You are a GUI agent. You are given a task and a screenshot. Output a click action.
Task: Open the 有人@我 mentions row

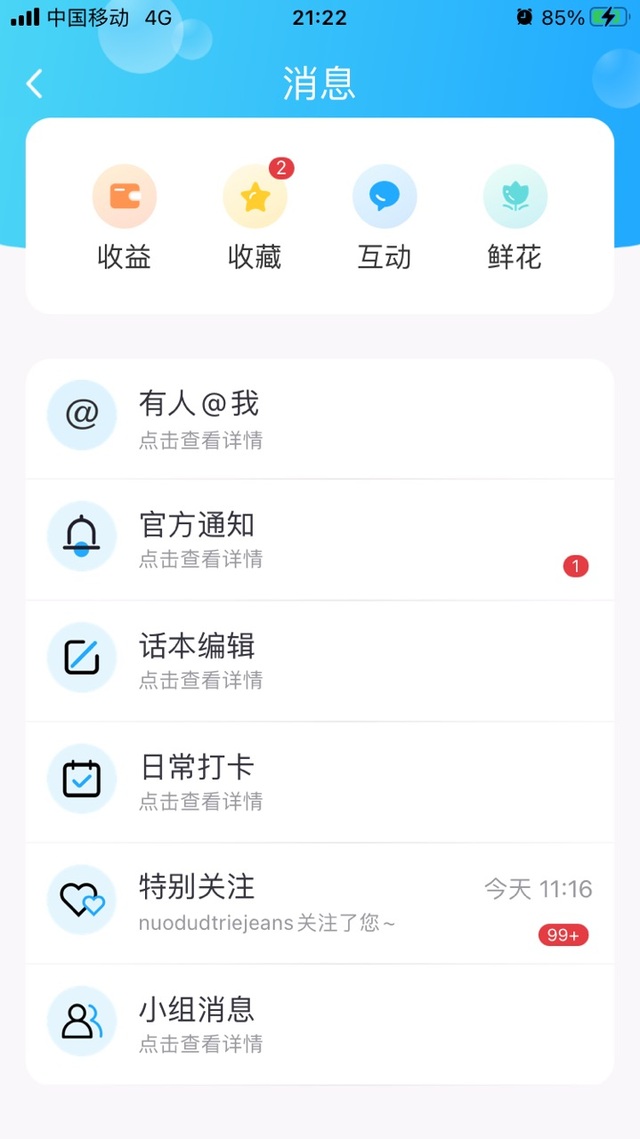pyautogui.click(x=320, y=418)
